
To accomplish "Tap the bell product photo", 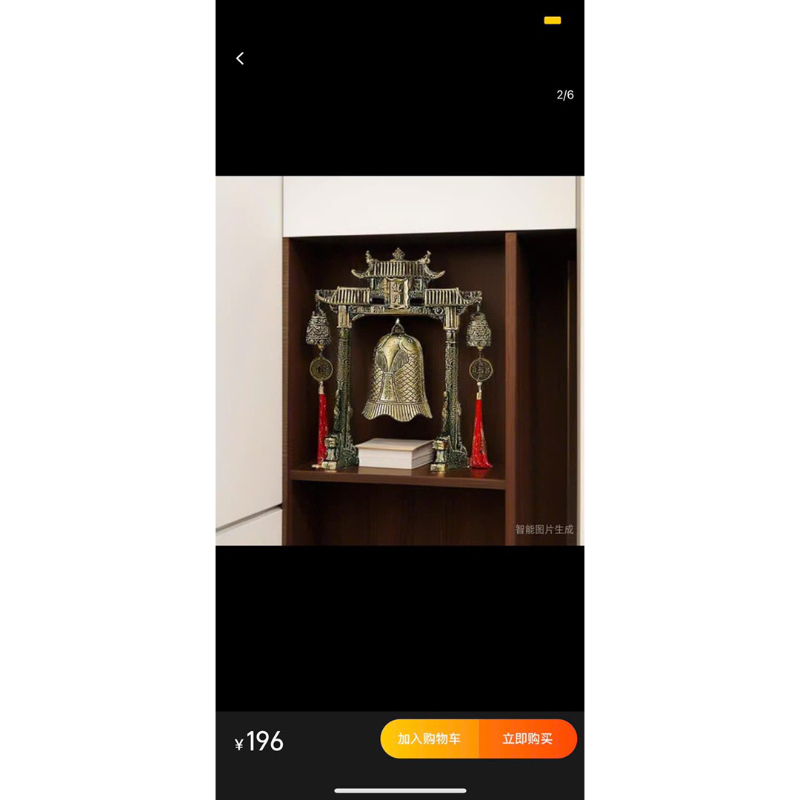I will pyautogui.click(x=399, y=360).
